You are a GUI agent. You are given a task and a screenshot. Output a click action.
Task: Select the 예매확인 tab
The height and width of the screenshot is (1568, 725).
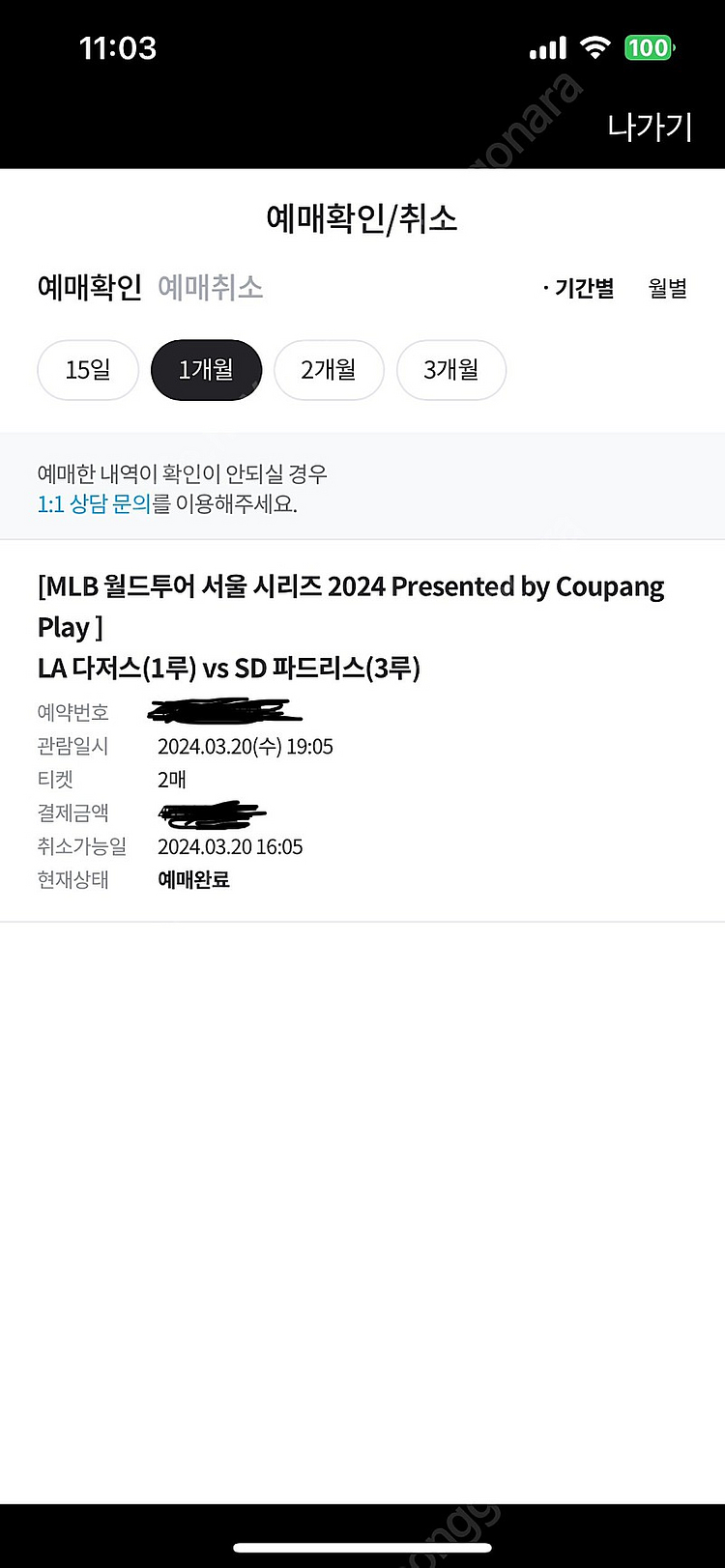[89, 287]
